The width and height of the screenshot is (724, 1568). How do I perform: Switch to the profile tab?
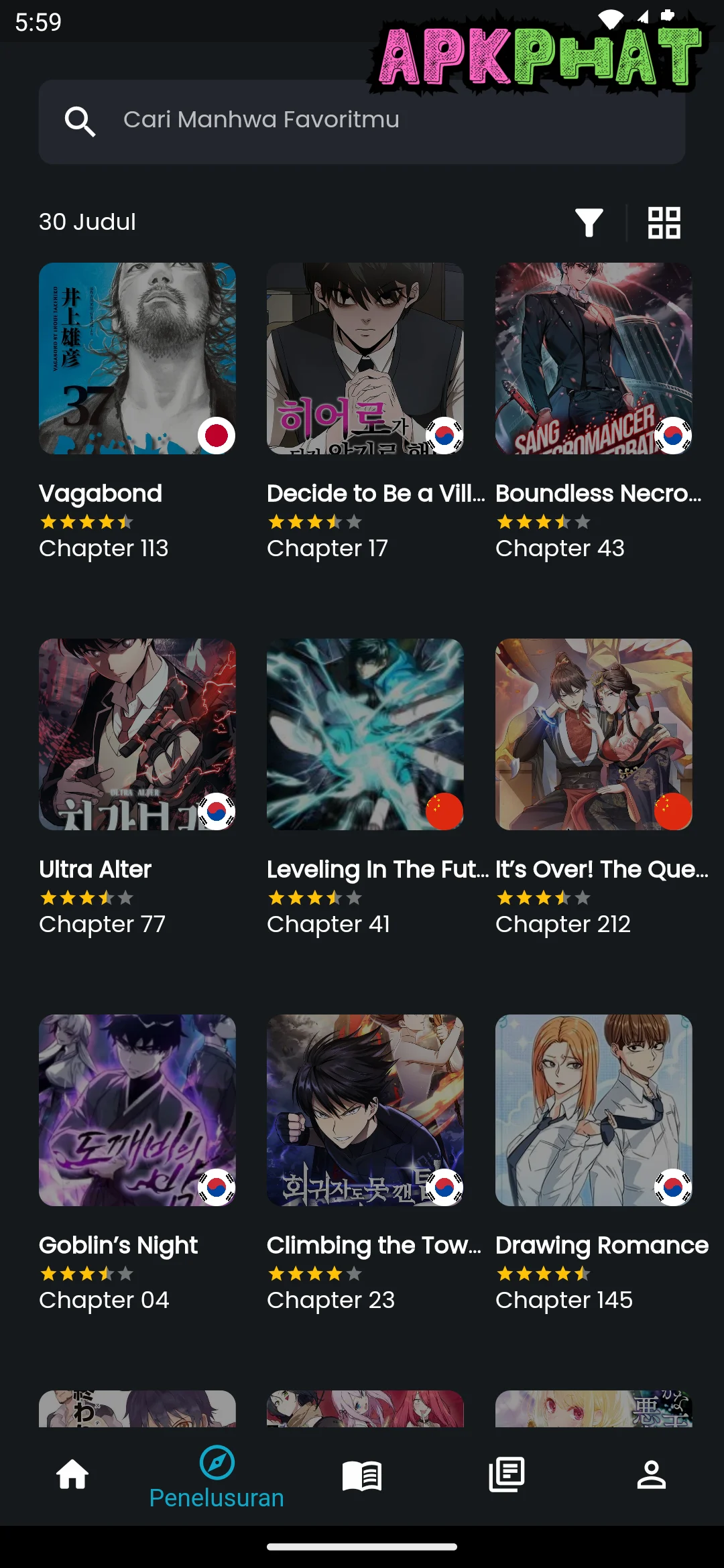coord(652,1475)
